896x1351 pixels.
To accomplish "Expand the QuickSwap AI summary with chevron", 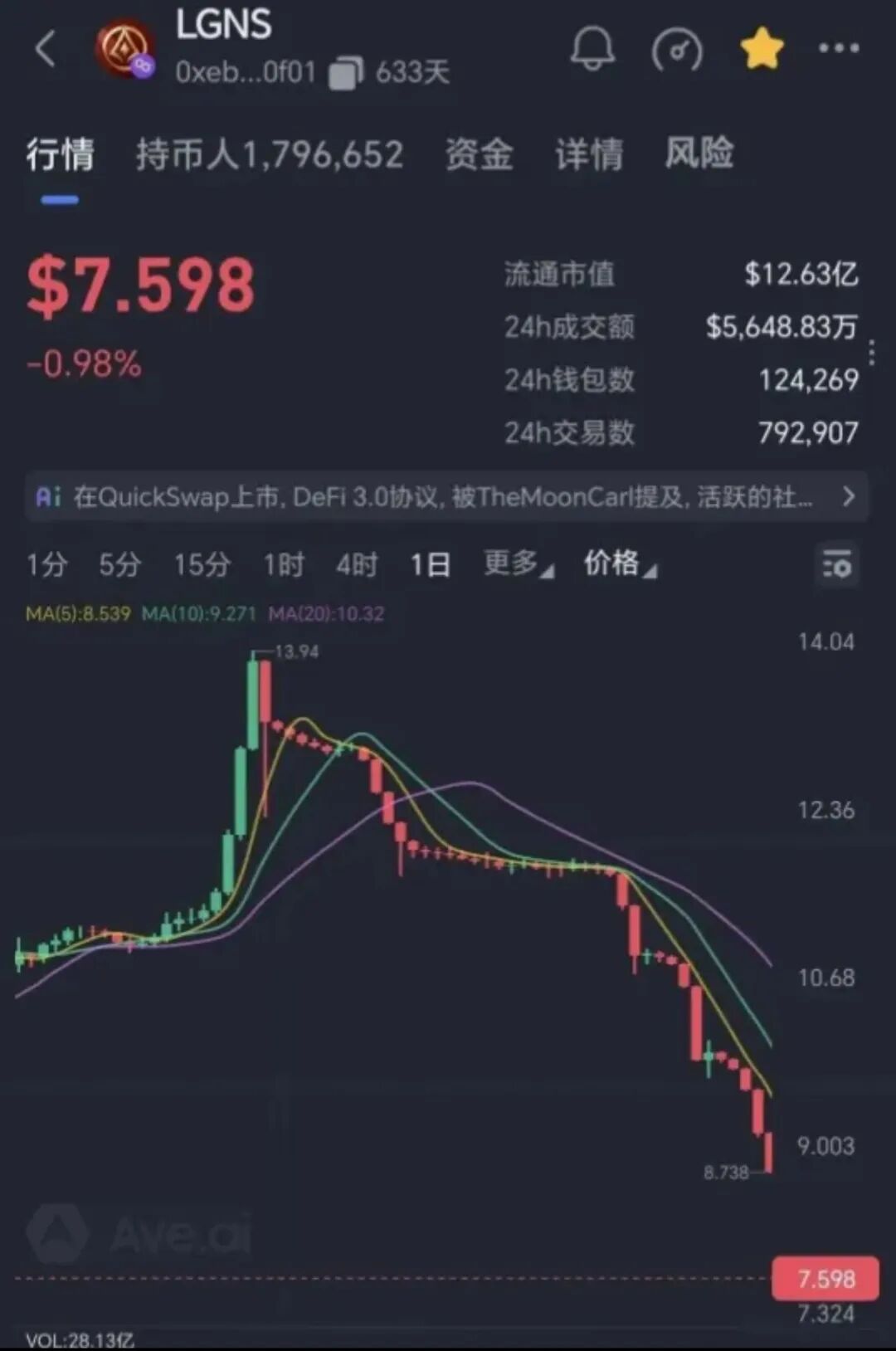I will pyautogui.click(x=848, y=496).
